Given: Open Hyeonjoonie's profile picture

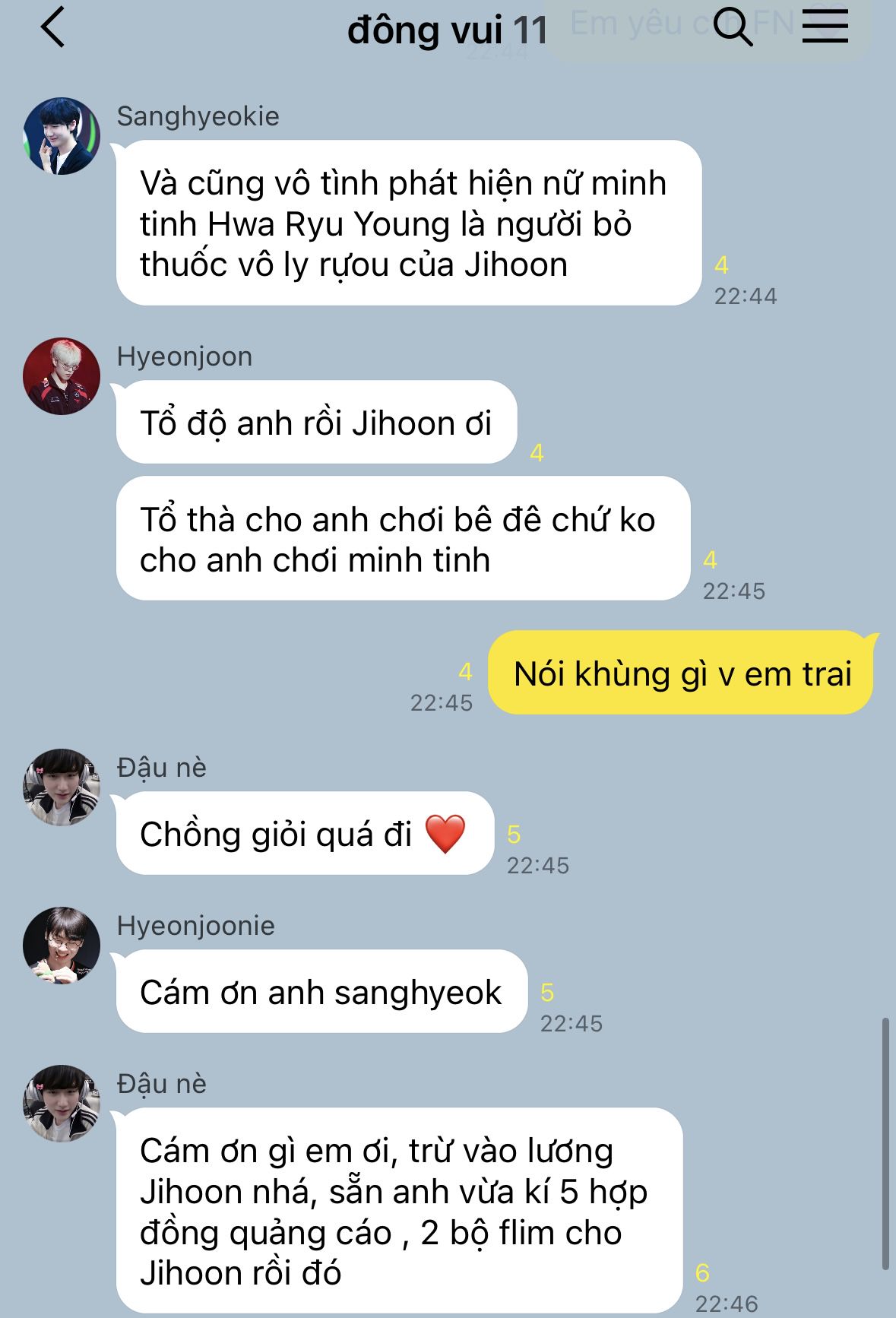Looking at the screenshot, I should coord(62,945).
